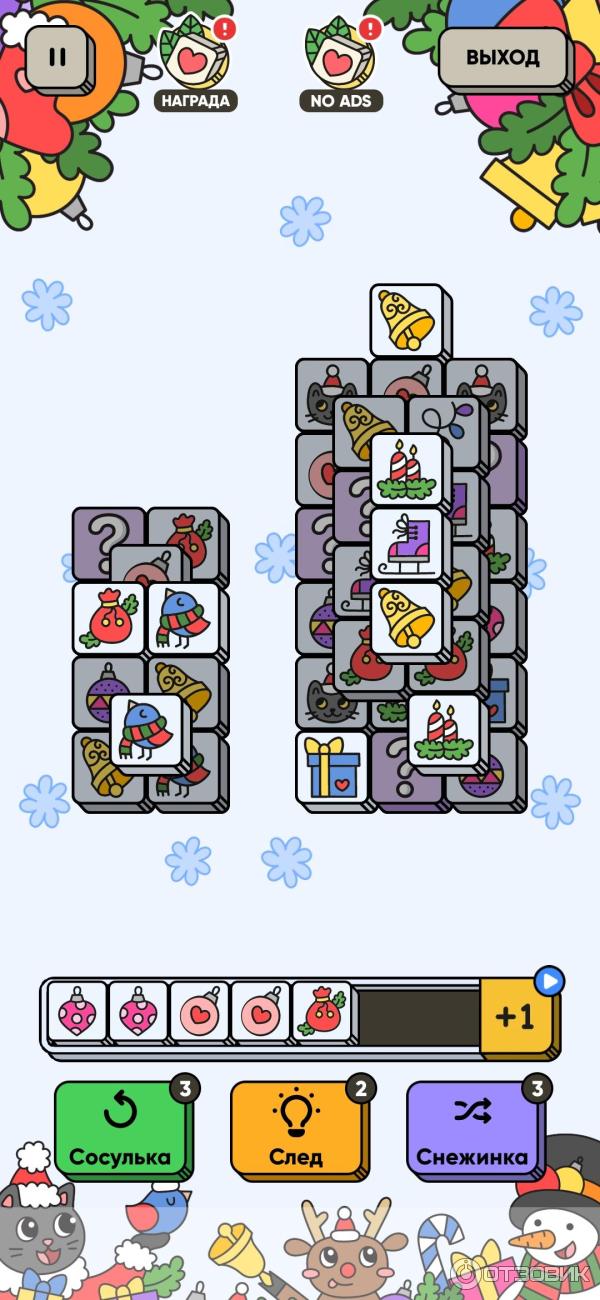Viewport: 600px width, 1300px height.
Task: Add an extra tray slot with +1
Action: pyautogui.click(x=515, y=1017)
